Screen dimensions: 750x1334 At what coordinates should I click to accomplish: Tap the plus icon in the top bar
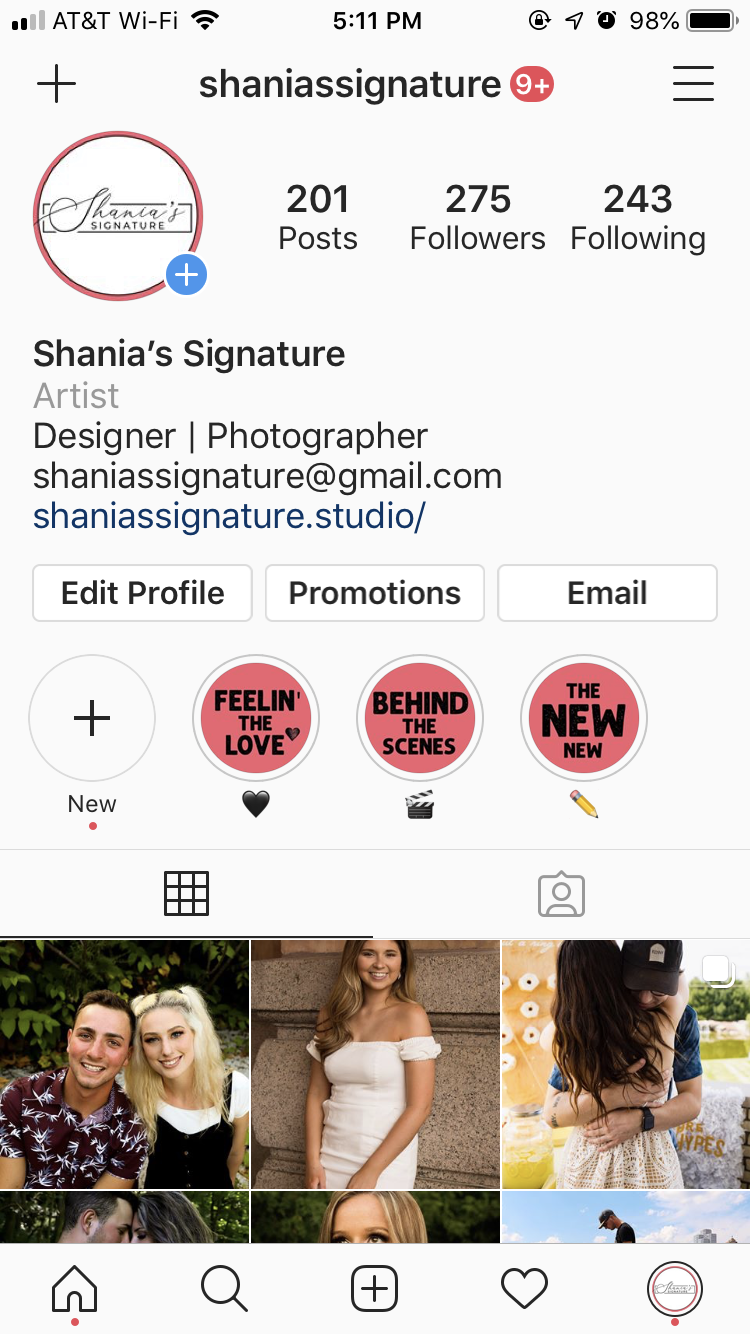click(x=56, y=84)
